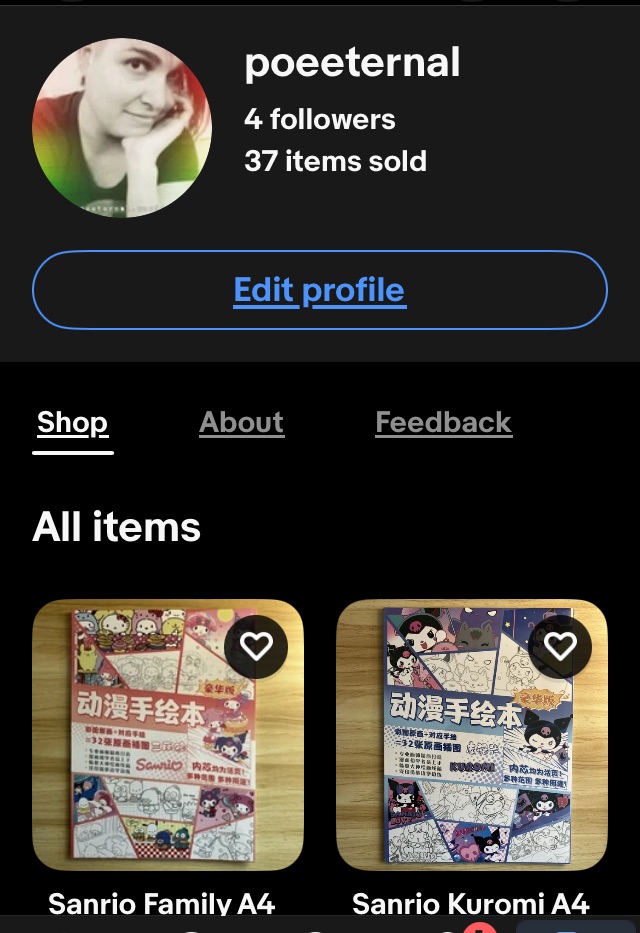Open the Feedback tab
The height and width of the screenshot is (933, 640).
444,422
